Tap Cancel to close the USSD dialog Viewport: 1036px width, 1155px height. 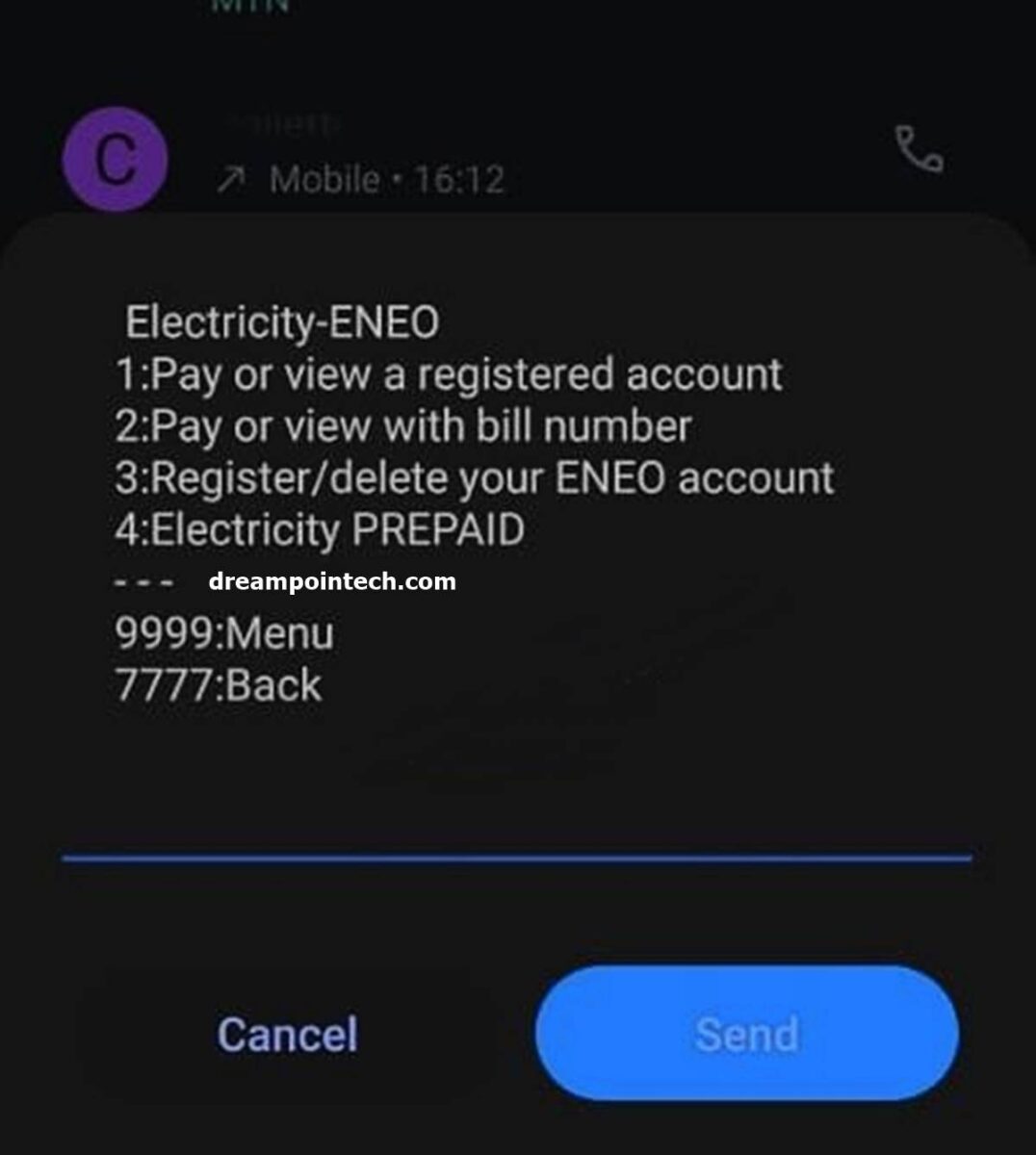(x=287, y=1035)
